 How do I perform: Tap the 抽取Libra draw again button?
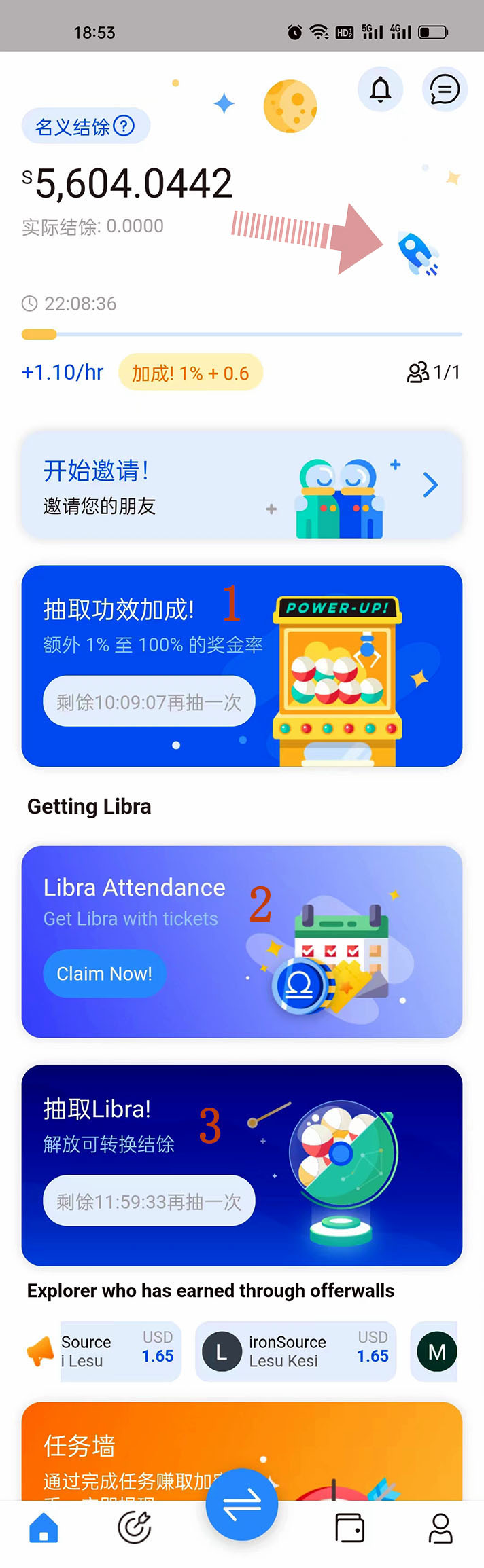click(149, 1201)
